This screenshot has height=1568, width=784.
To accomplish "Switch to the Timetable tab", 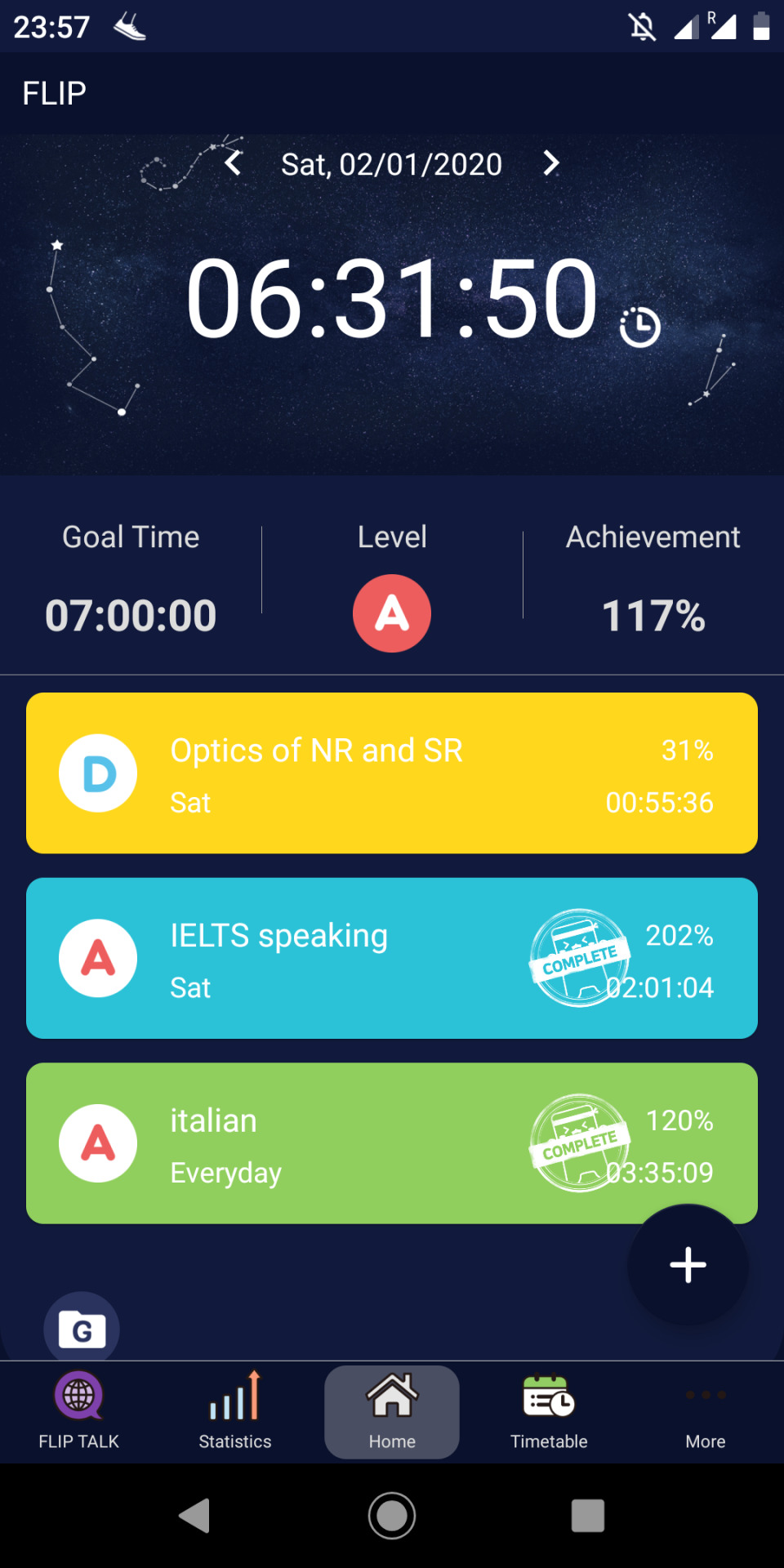I will click(549, 1411).
